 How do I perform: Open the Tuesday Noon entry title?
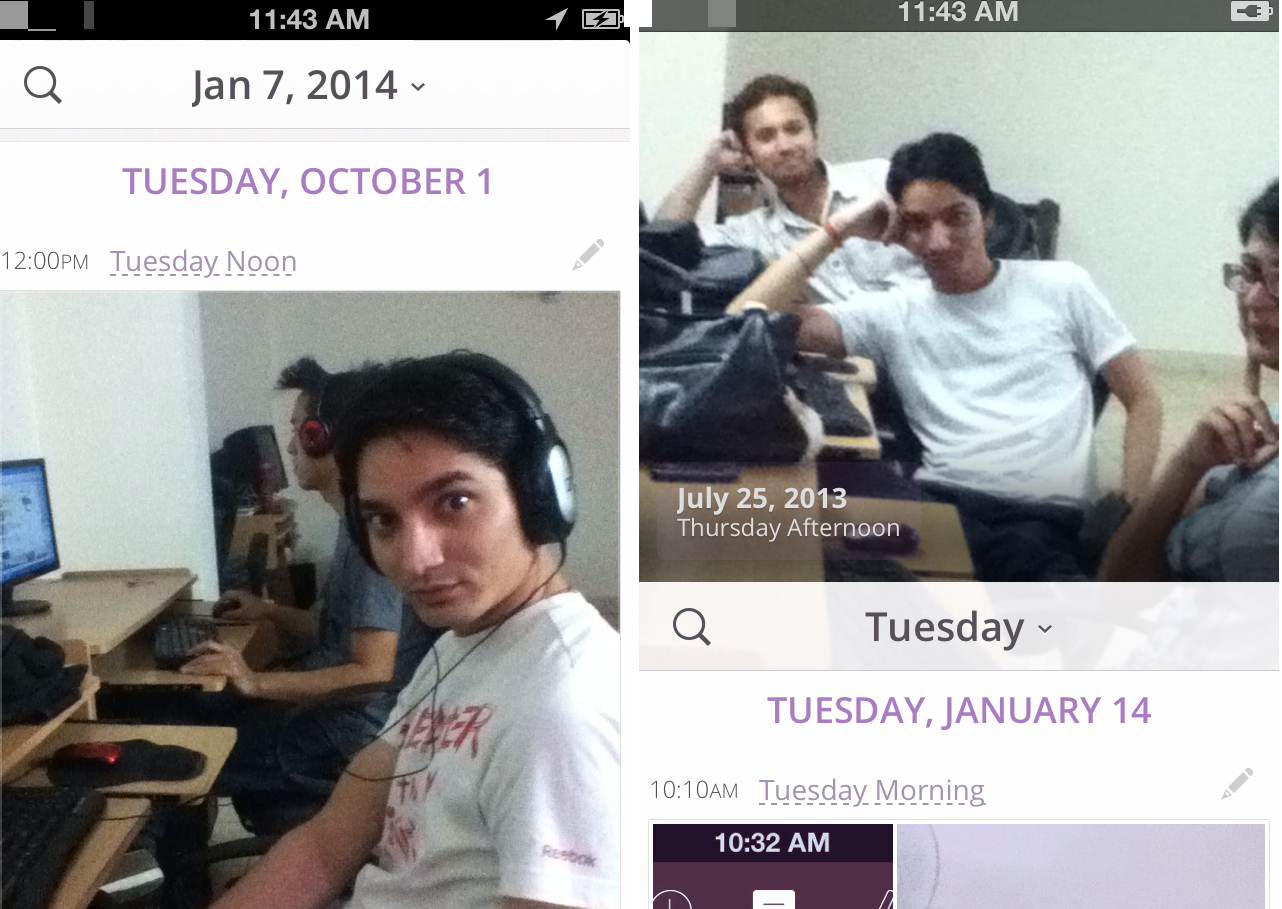pos(203,262)
